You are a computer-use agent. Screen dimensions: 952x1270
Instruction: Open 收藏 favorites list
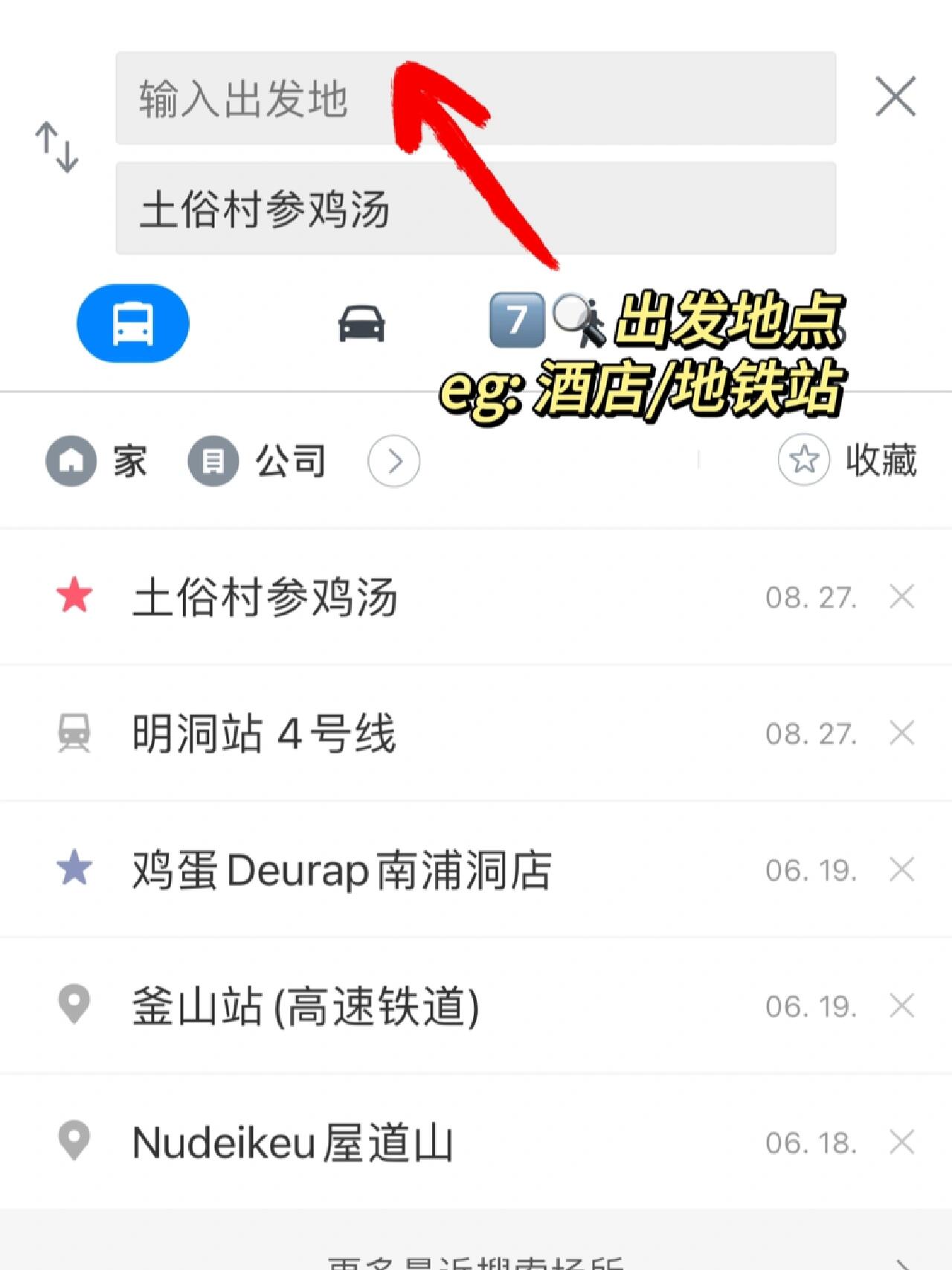click(848, 461)
